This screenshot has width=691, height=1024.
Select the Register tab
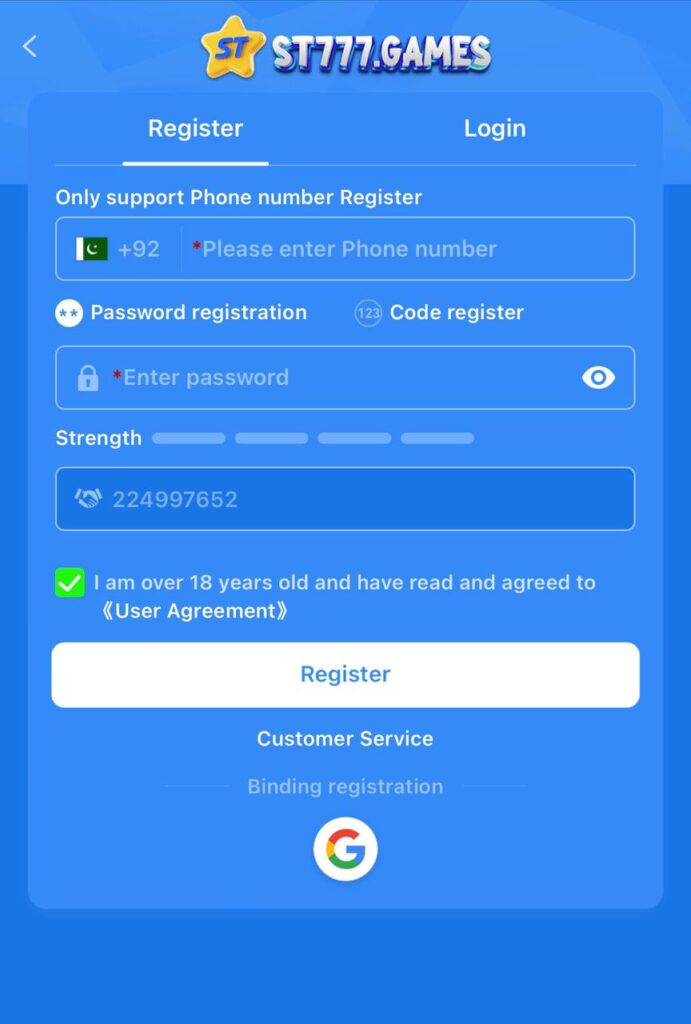(196, 129)
